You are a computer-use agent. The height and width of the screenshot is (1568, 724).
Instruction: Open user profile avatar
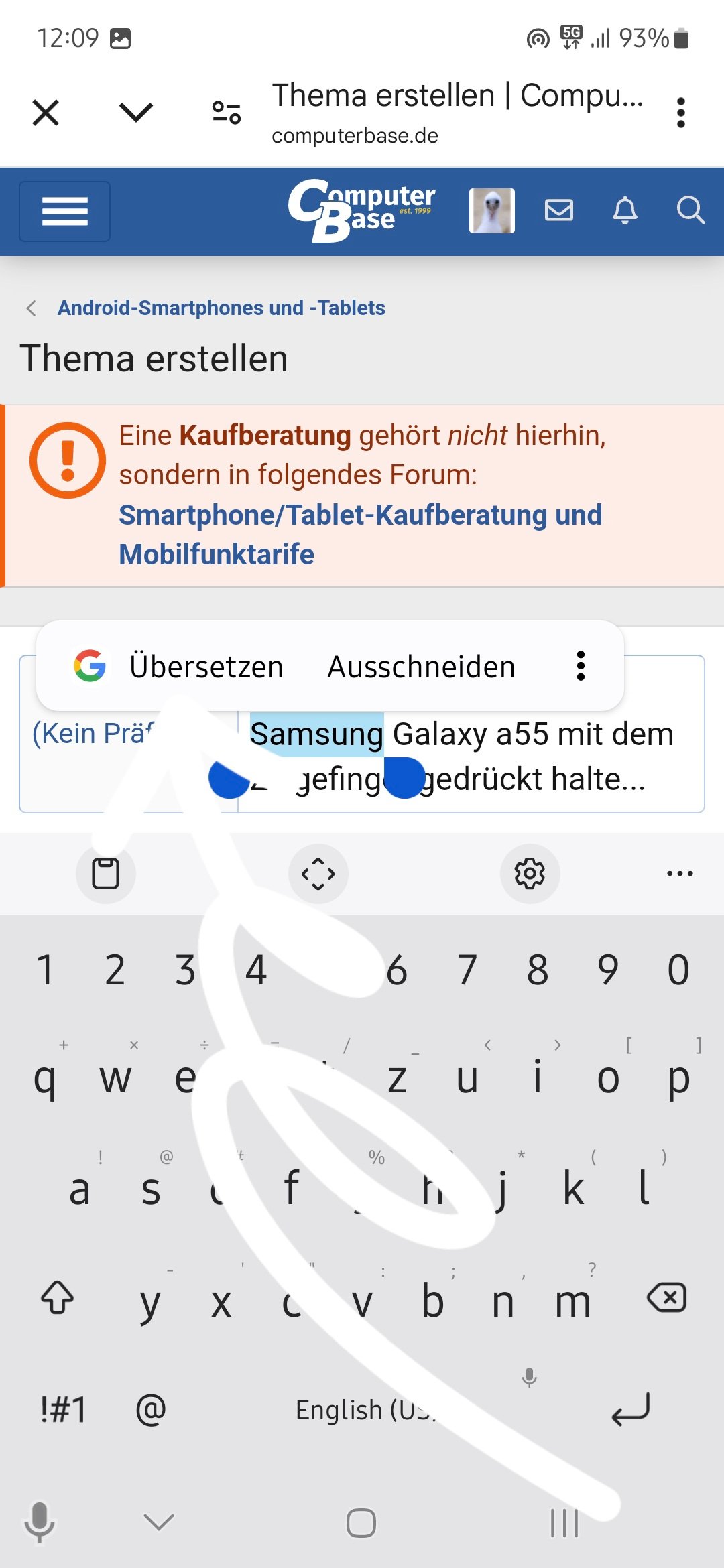[x=491, y=210]
